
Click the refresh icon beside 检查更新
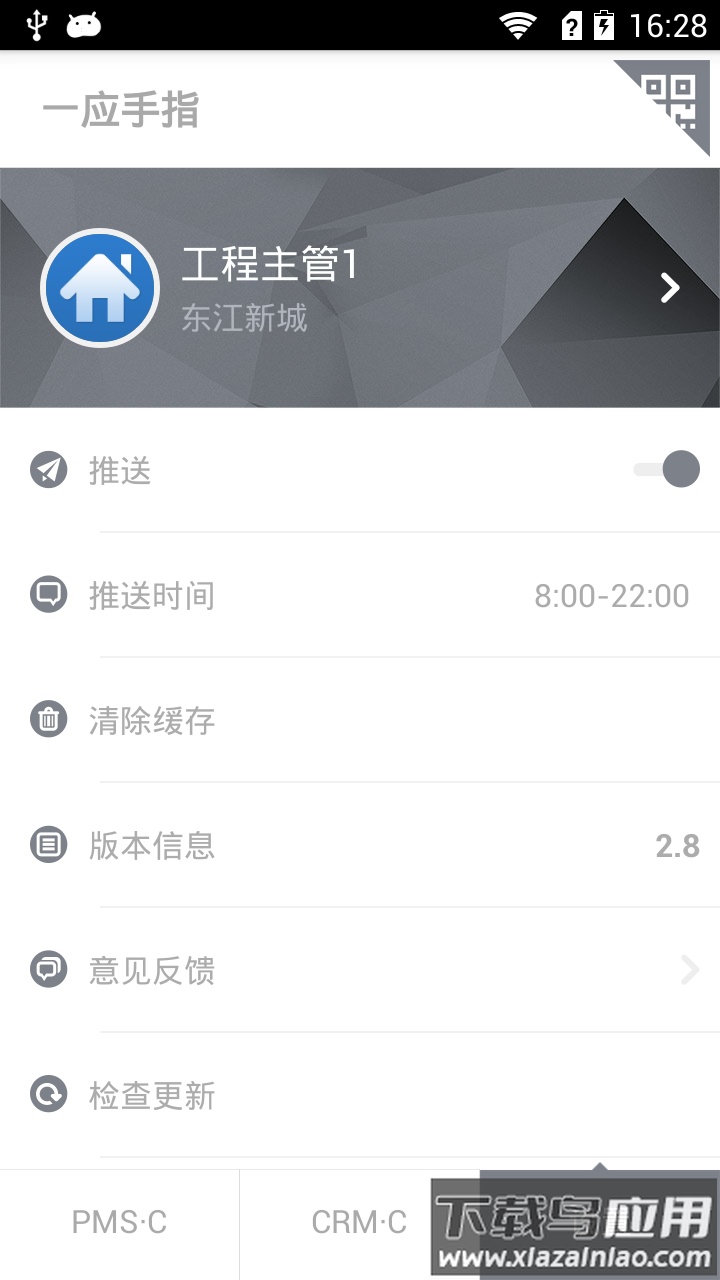(48, 1095)
